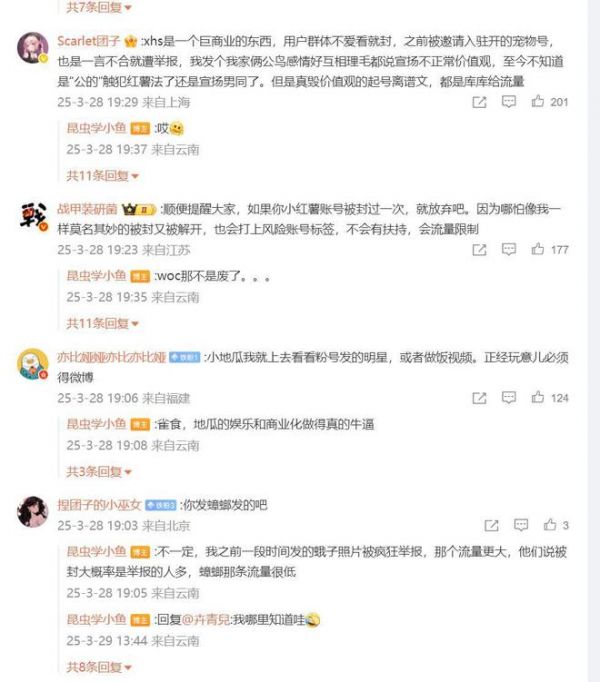Like 捏团子的小巫女's comment

point(549,525)
